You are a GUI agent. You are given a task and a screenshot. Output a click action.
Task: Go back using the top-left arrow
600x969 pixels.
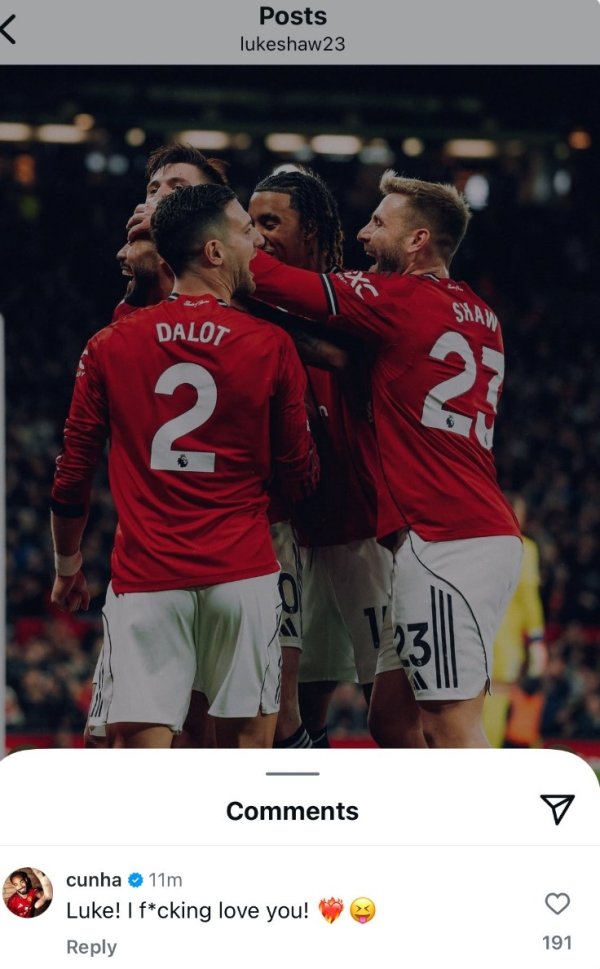pos(9,30)
